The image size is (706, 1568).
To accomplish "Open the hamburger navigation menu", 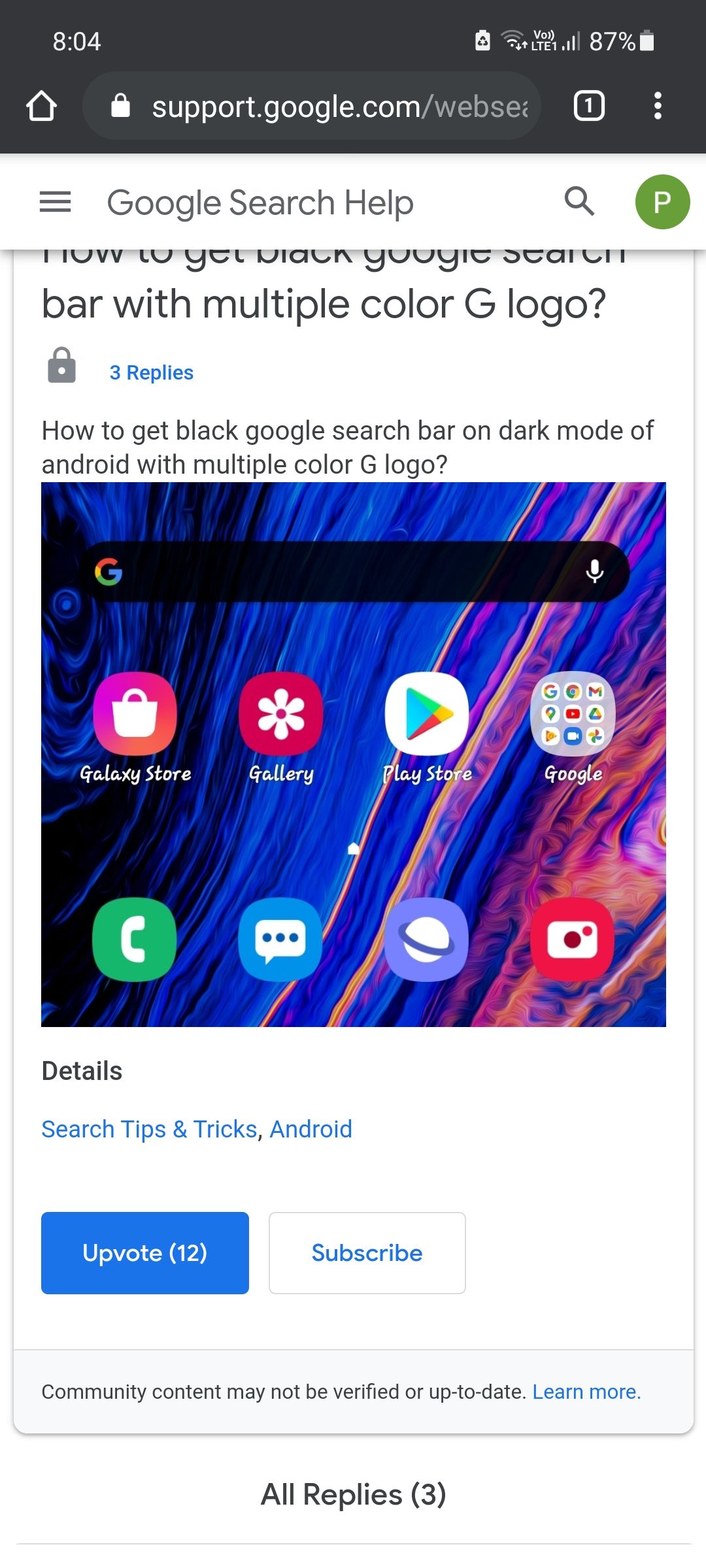I will click(x=55, y=202).
